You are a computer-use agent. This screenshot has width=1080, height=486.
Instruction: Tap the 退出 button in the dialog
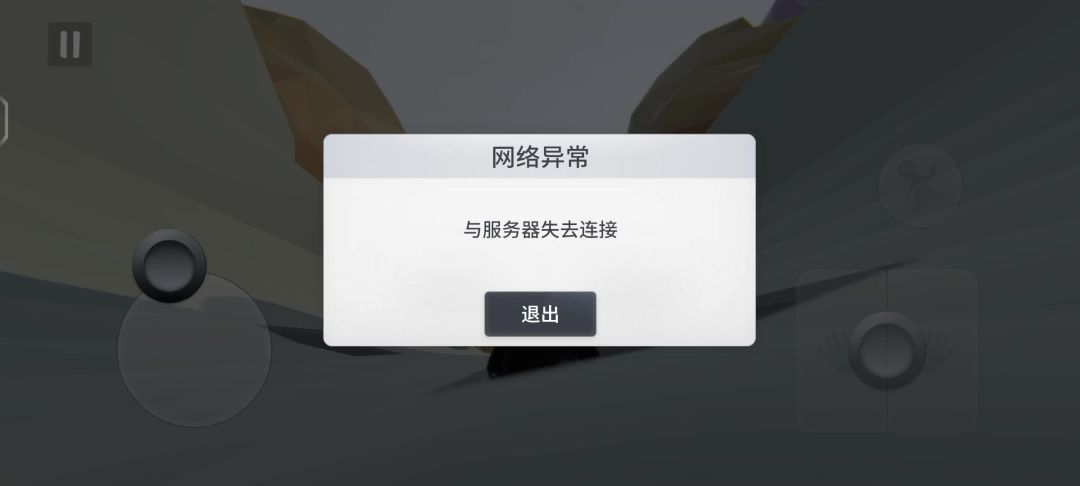point(540,314)
